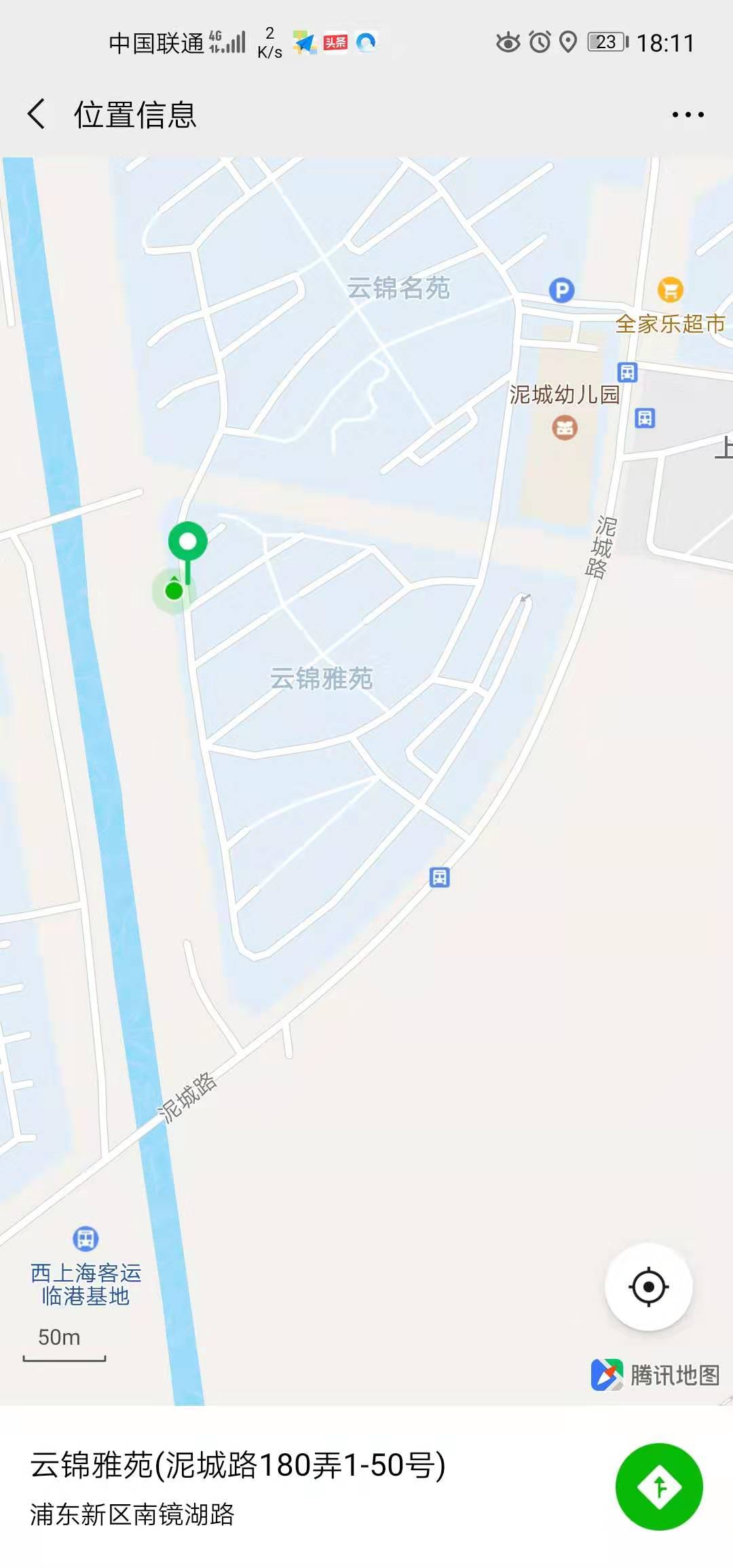The width and height of the screenshot is (733, 1568).
Task: Tap the blue parking P marker
Action: click(561, 291)
